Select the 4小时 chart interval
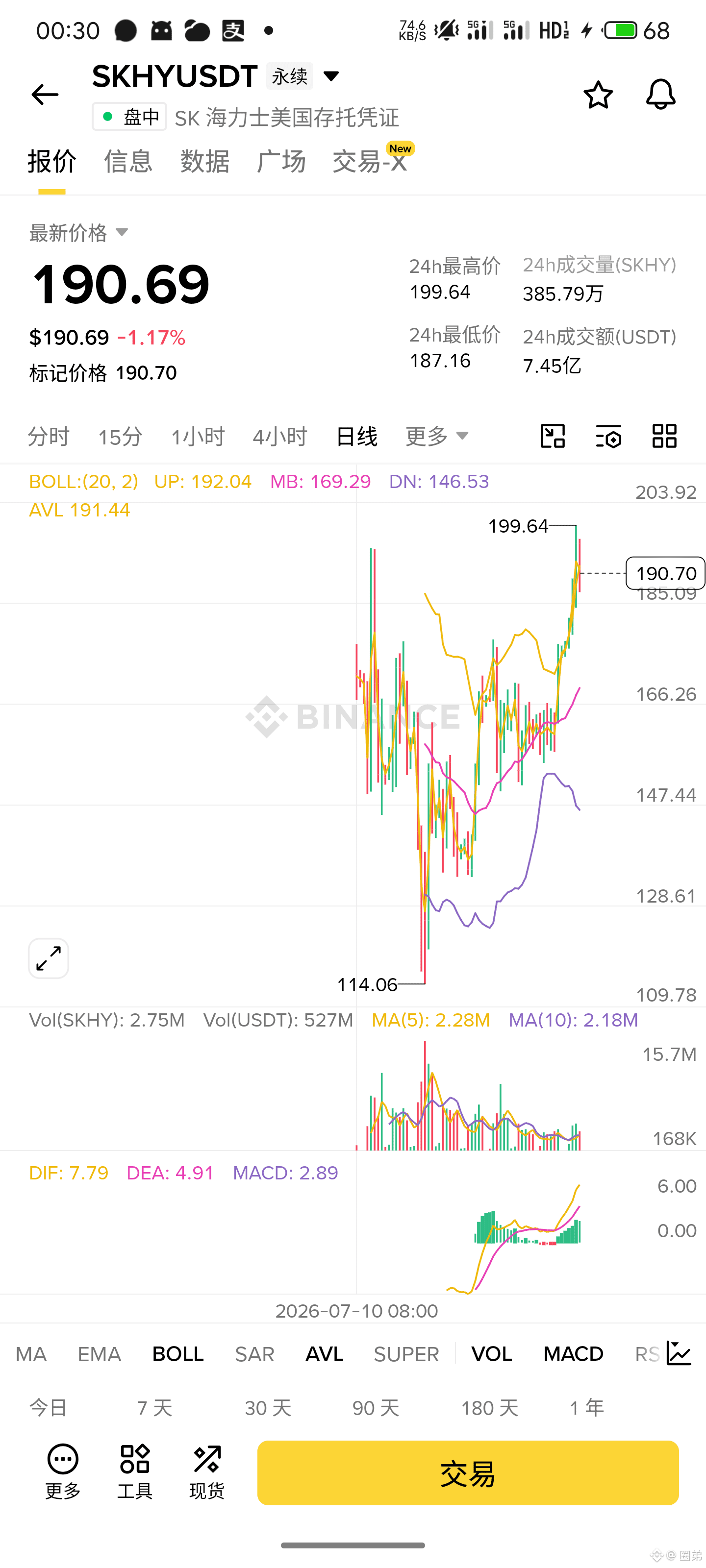This screenshot has width=706, height=1568. [280, 437]
